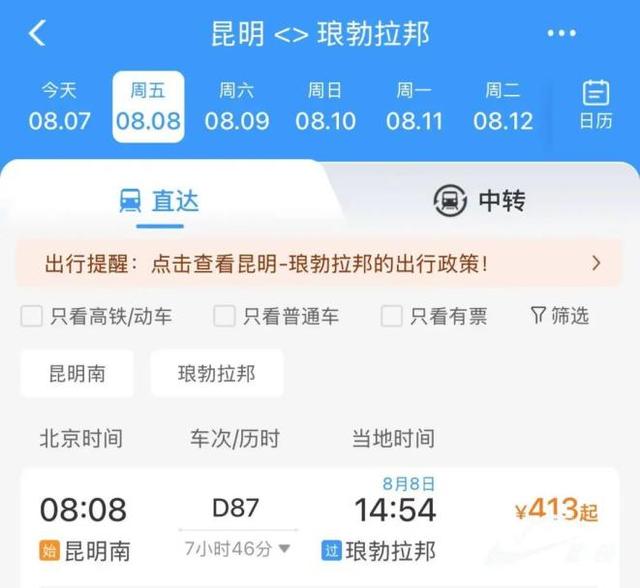Image resolution: width=640 pixels, height=588 pixels.
Task: Go back using the top-left arrow
Action: 37,33
